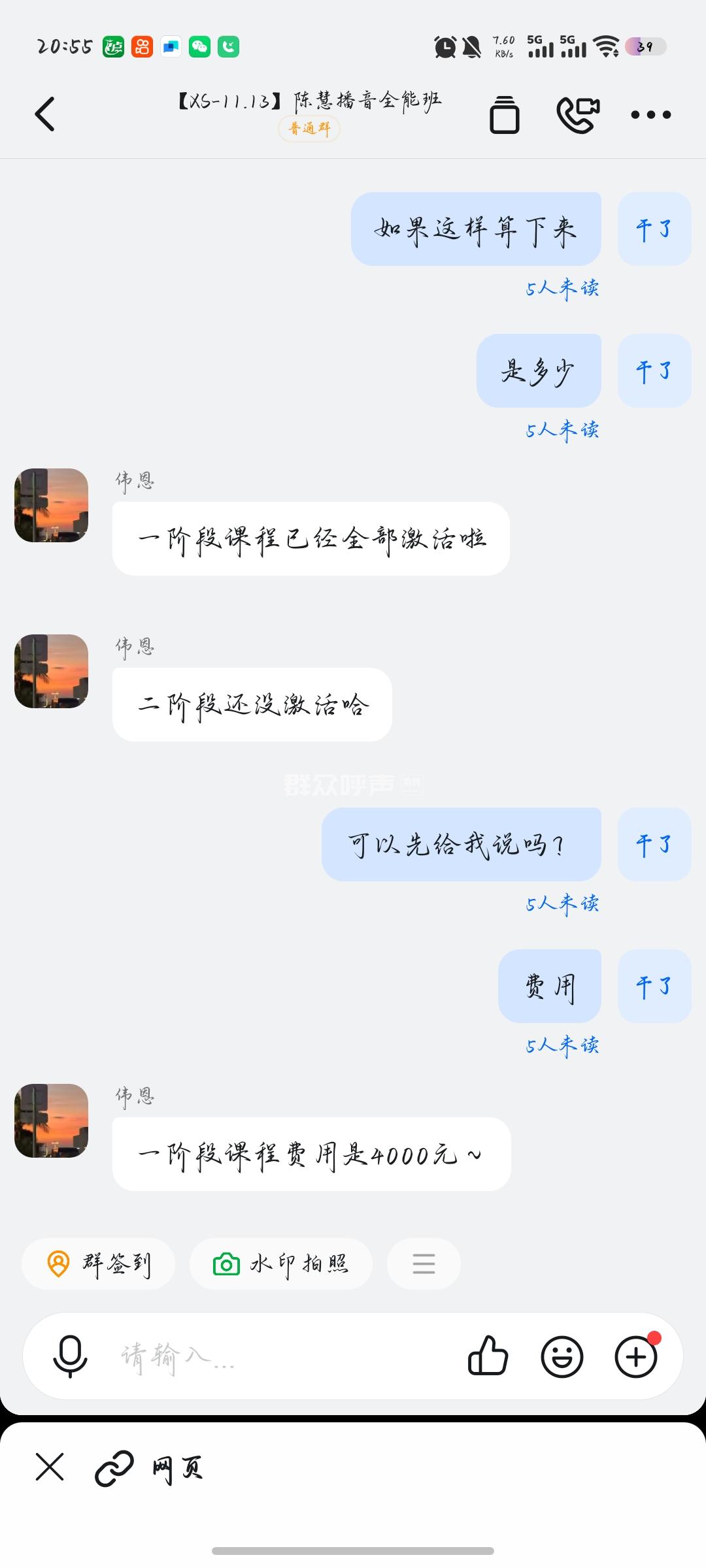This screenshot has height=1568, width=706.
Task: Open the plus attachment menu
Action: pos(635,1357)
